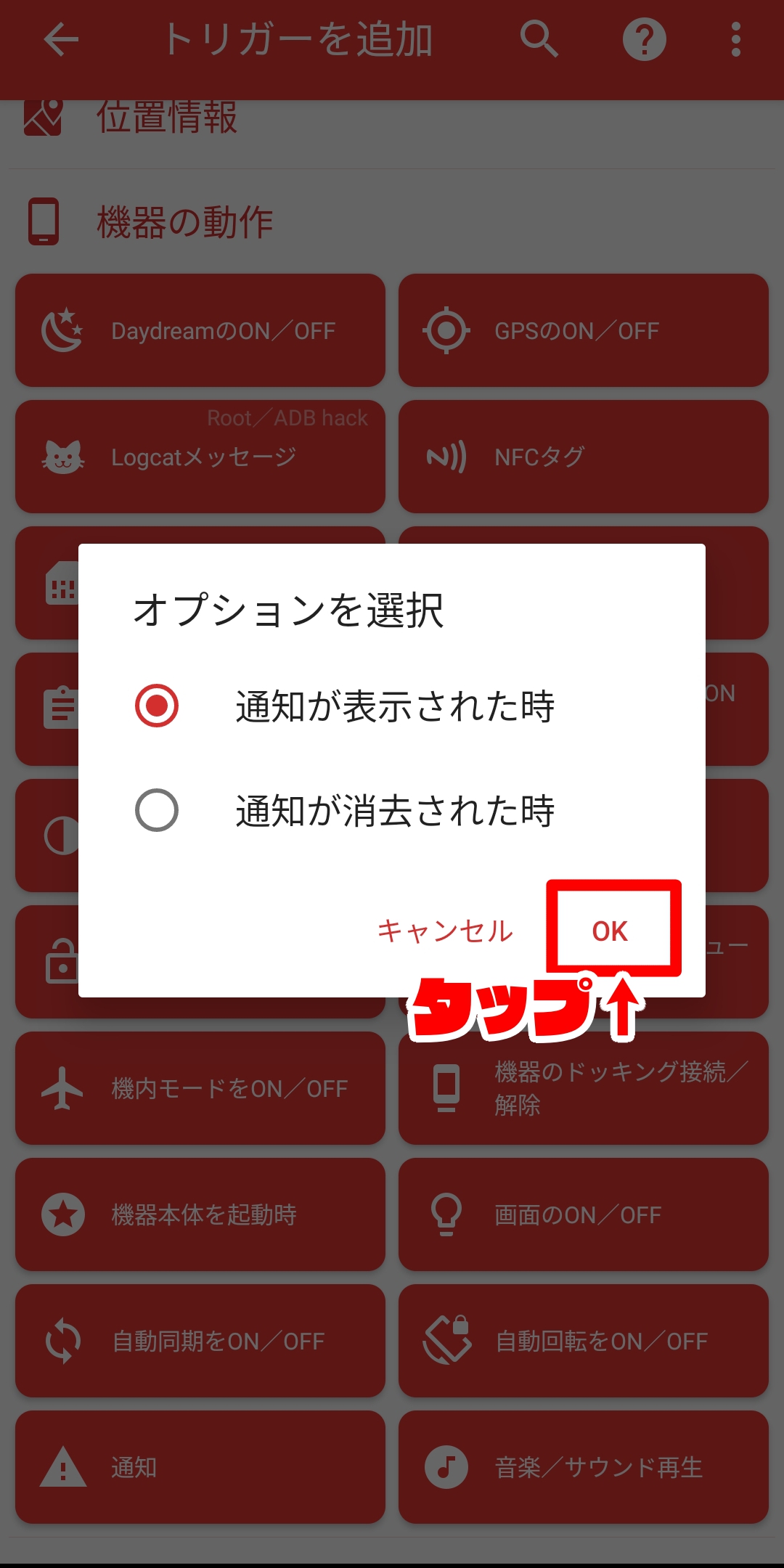Choose Logcatメッセージ trigger
Screen dimensions: 784x1568
[x=200, y=457]
